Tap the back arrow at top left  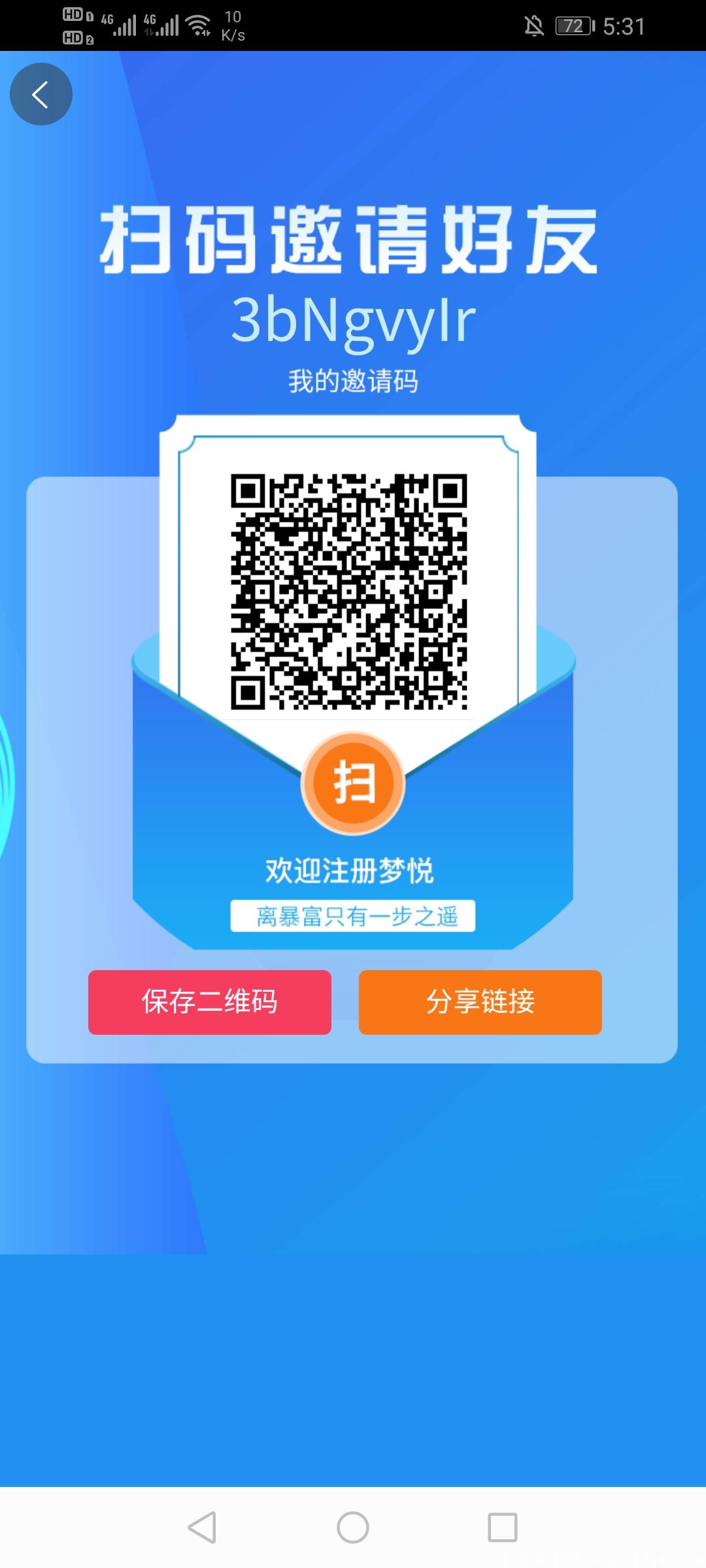[x=41, y=93]
